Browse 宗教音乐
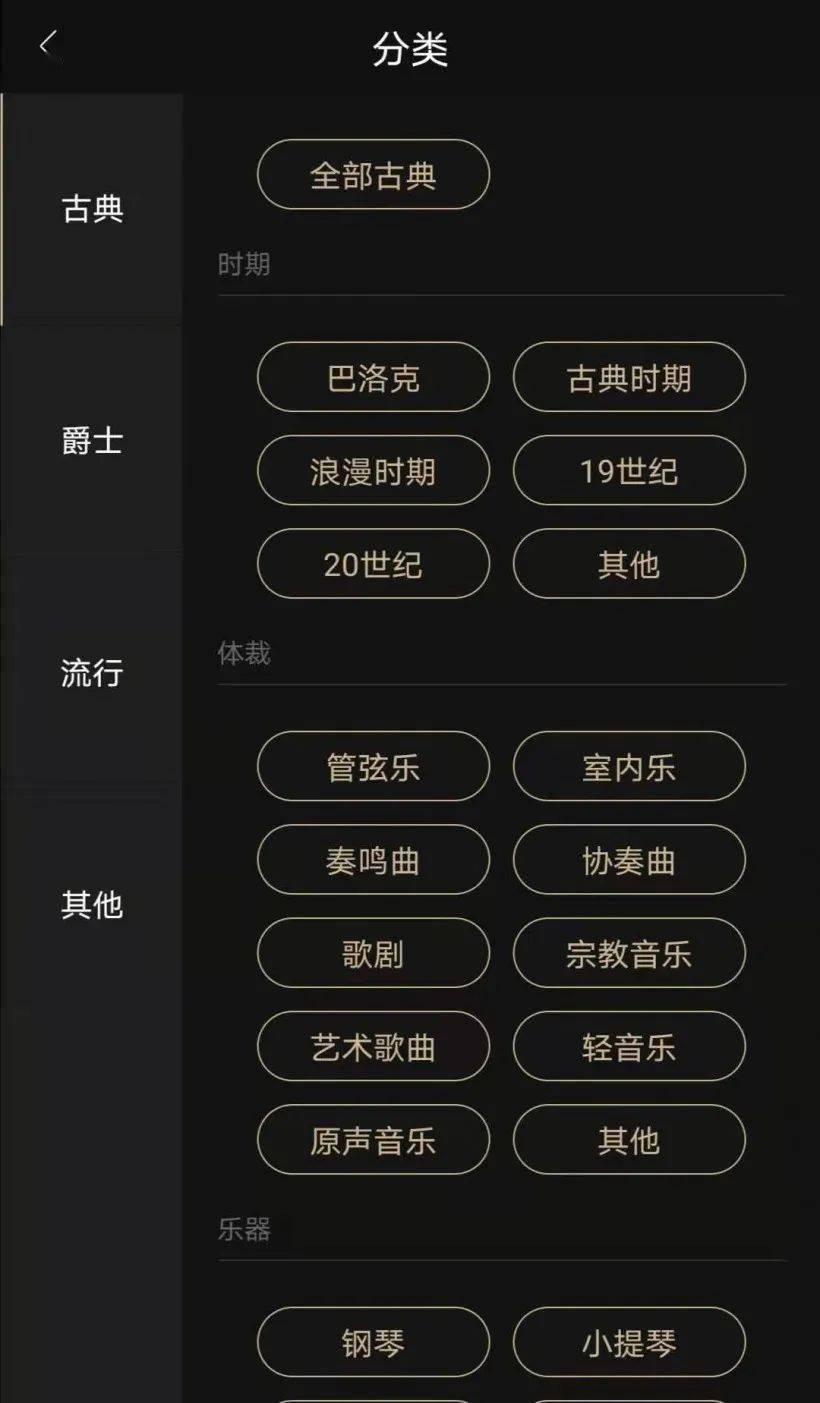This screenshot has height=1403, width=820. [629, 953]
